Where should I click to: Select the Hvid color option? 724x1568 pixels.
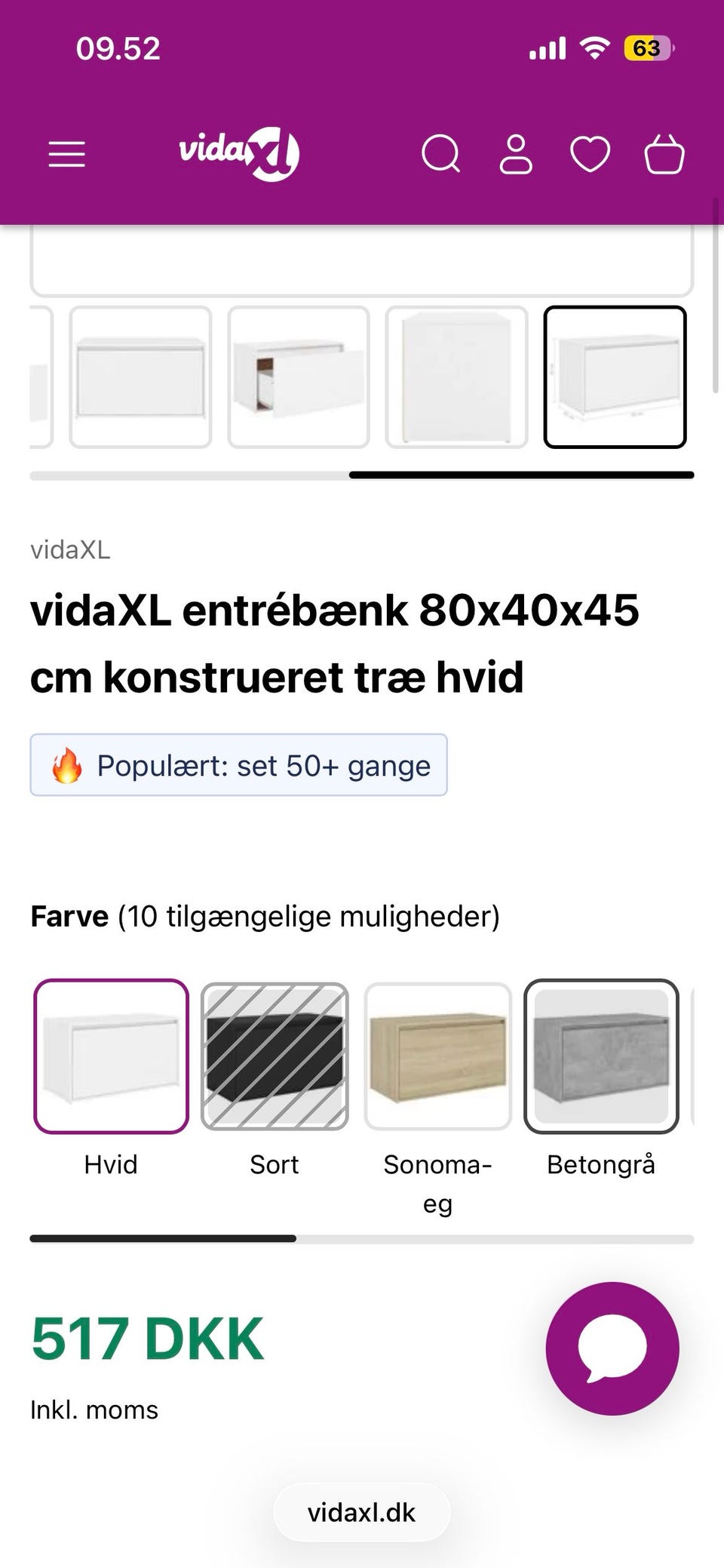tap(111, 1056)
